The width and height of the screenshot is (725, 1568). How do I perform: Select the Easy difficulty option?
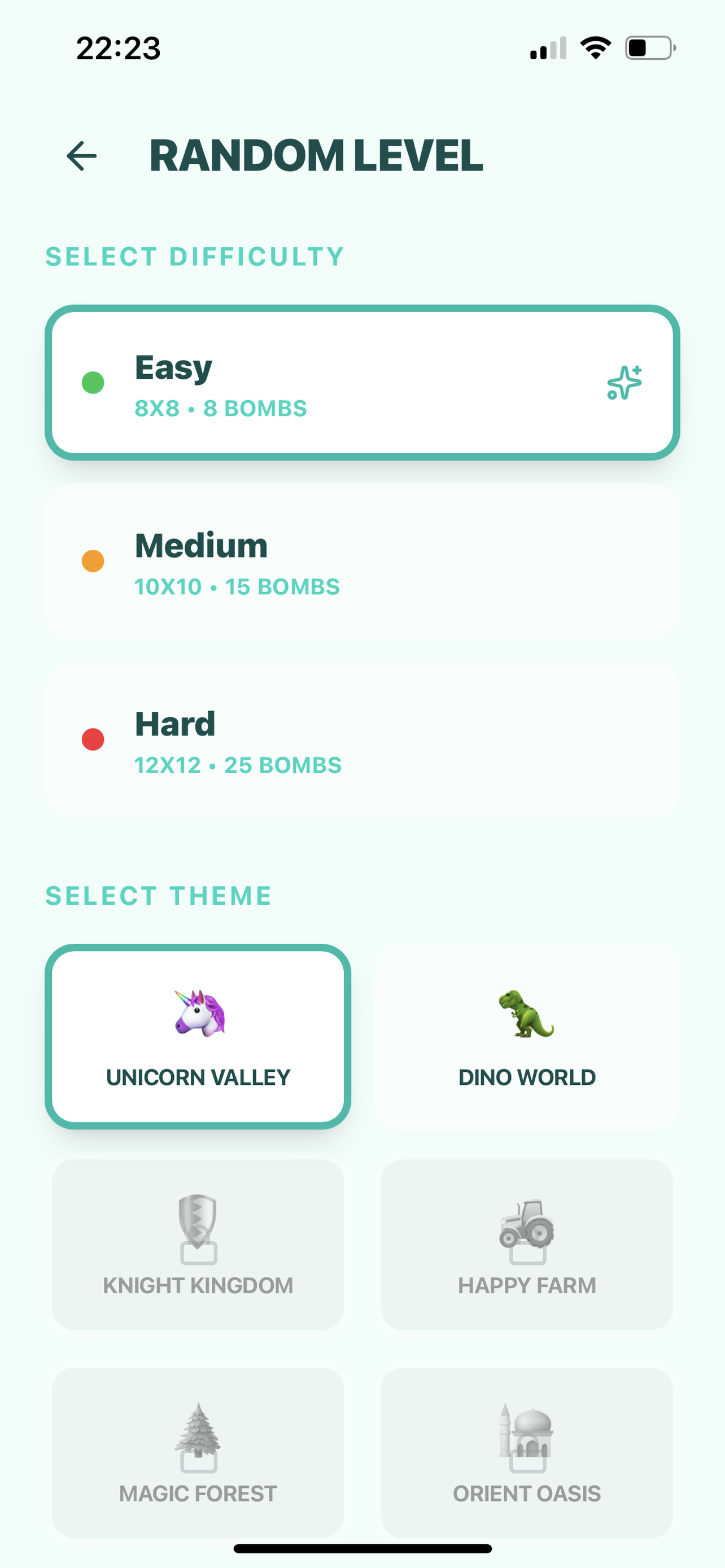362,383
